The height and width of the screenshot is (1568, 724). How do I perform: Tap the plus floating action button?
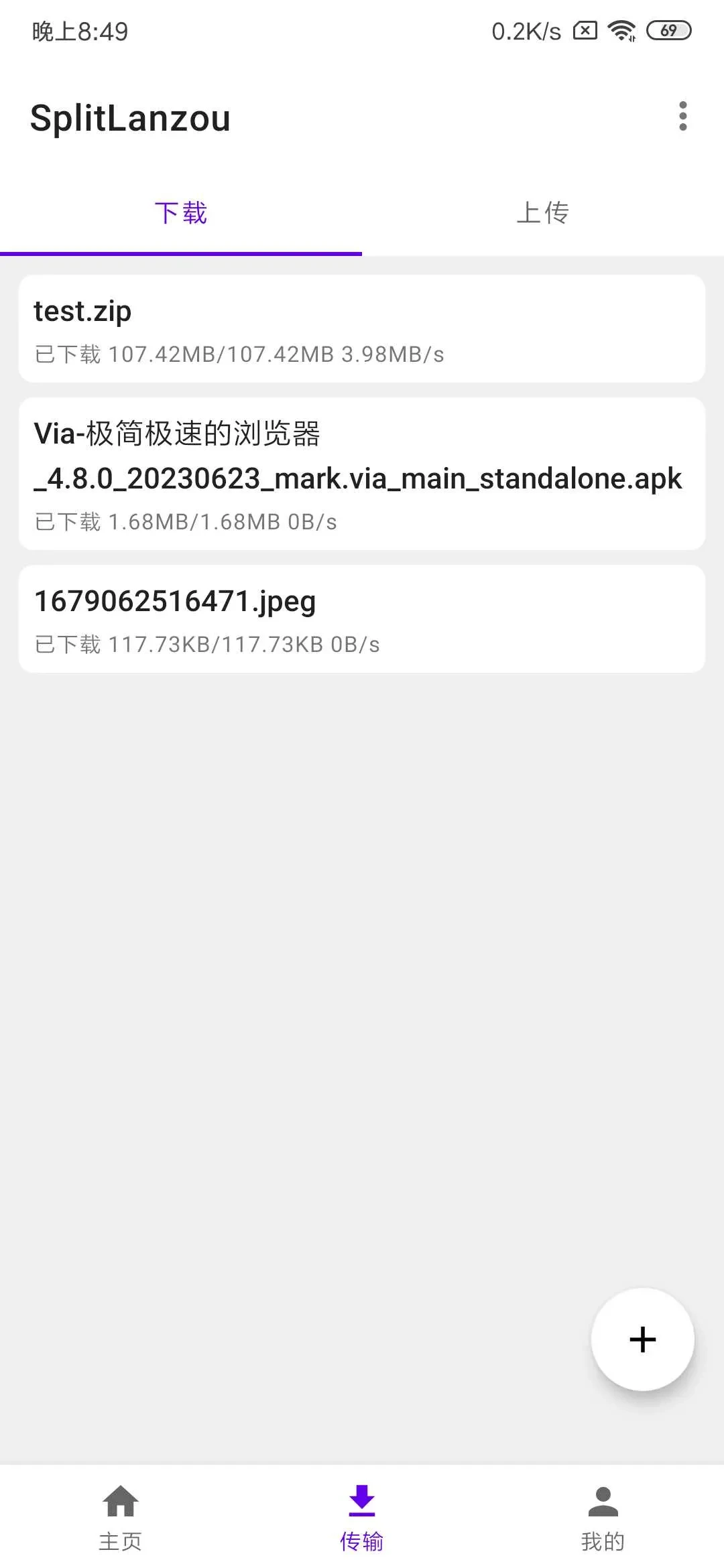tap(642, 1340)
